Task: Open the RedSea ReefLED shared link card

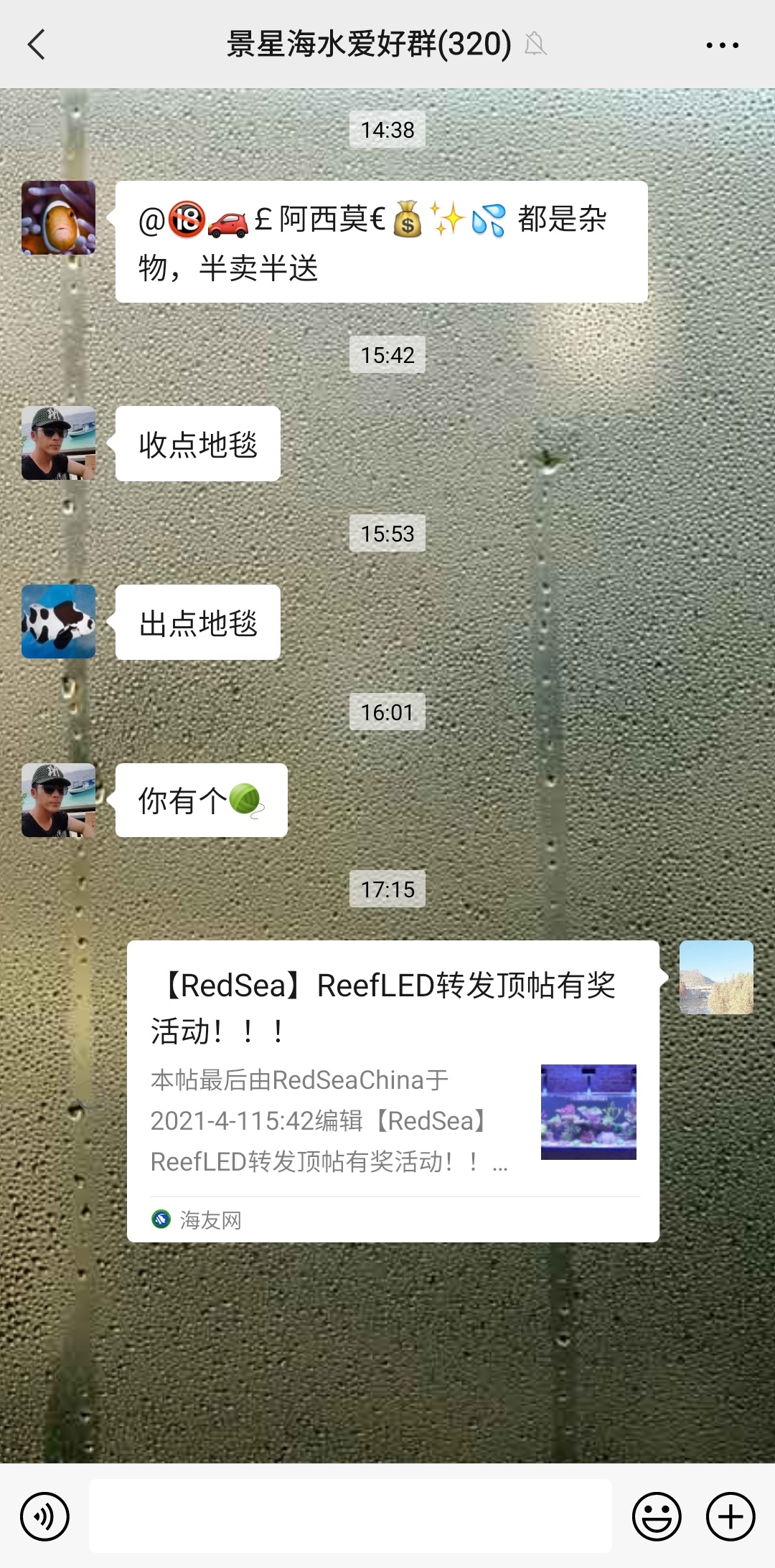Action: pos(393,1090)
